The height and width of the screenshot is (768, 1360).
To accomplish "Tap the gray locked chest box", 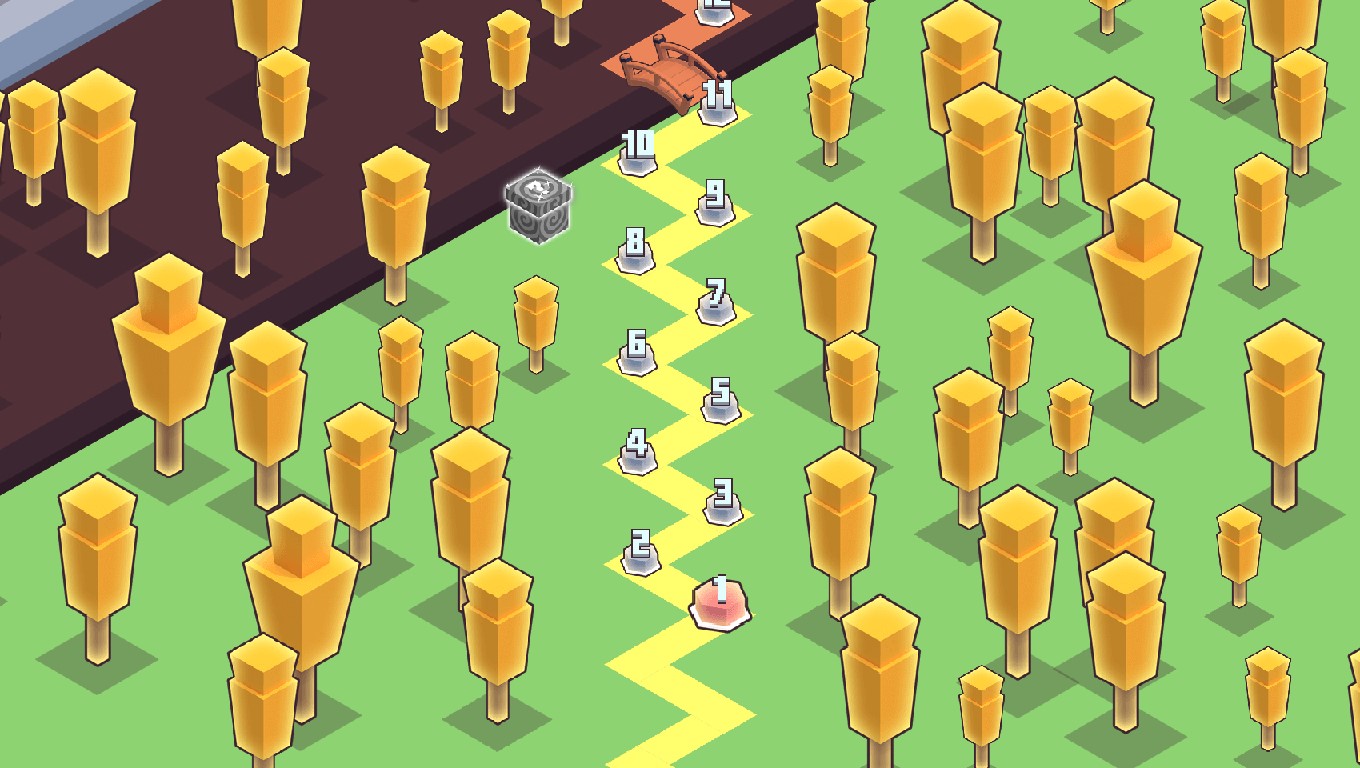I will [539, 207].
